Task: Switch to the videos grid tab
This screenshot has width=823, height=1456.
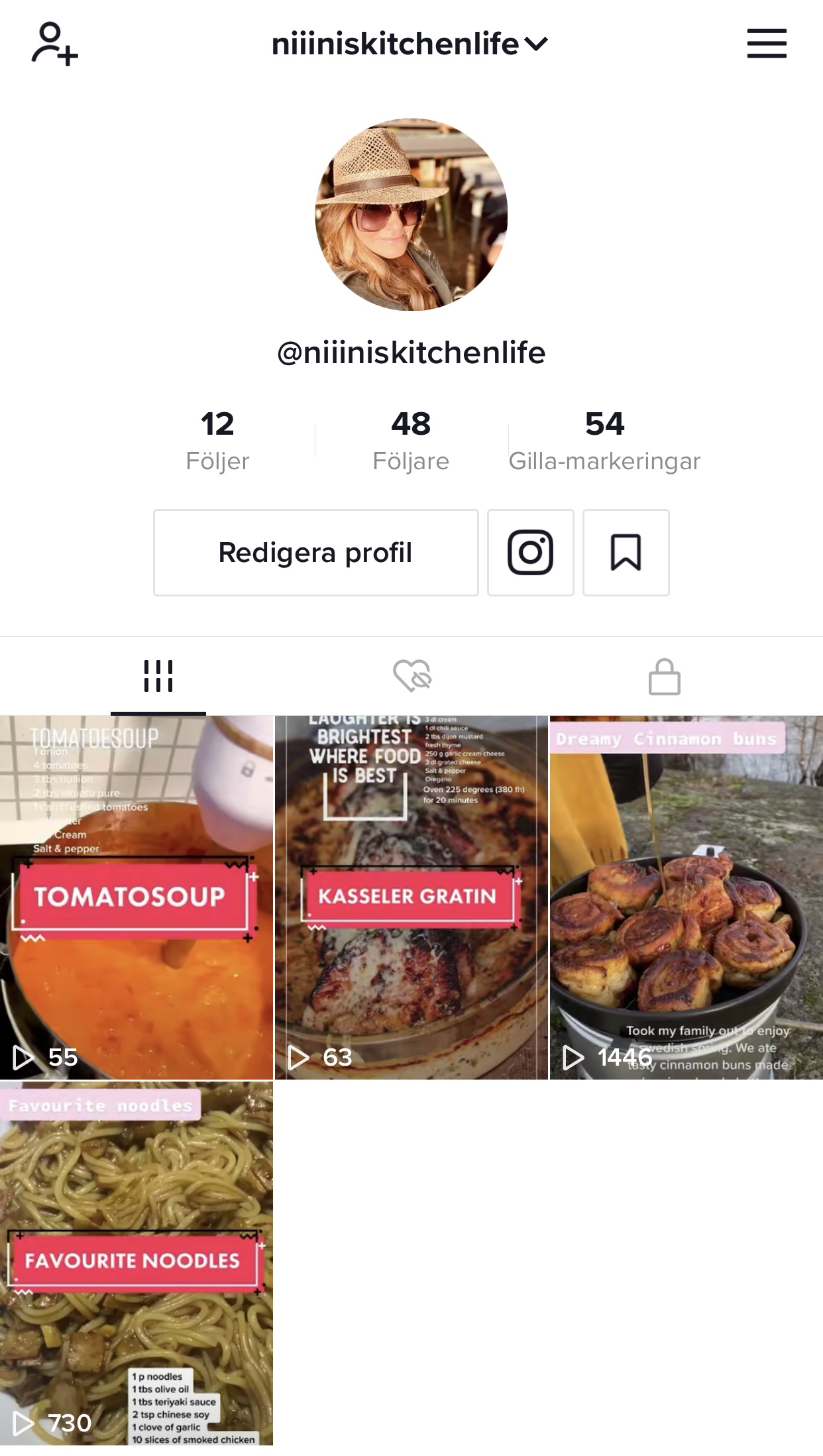Action: coord(158,677)
